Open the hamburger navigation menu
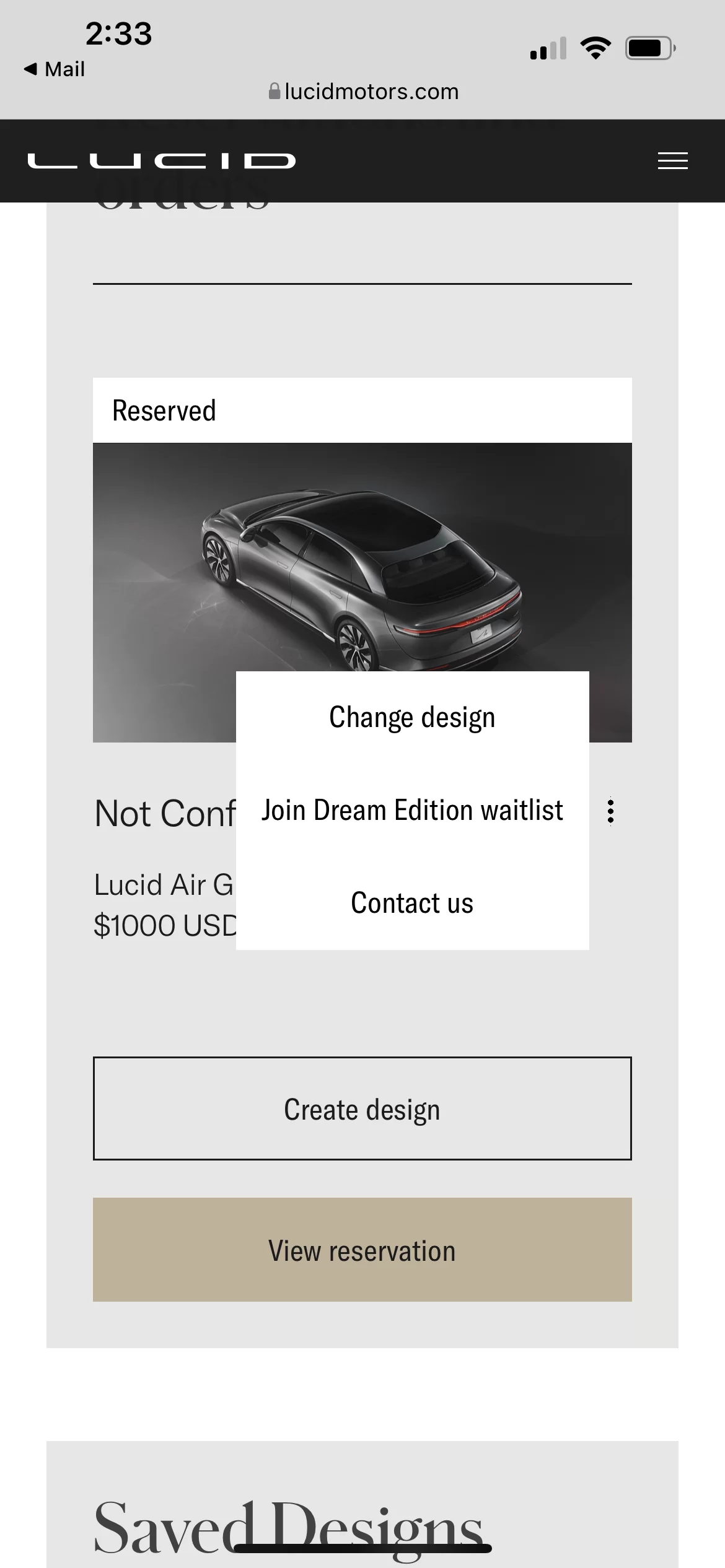This screenshot has height=1568, width=725. [672, 161]
